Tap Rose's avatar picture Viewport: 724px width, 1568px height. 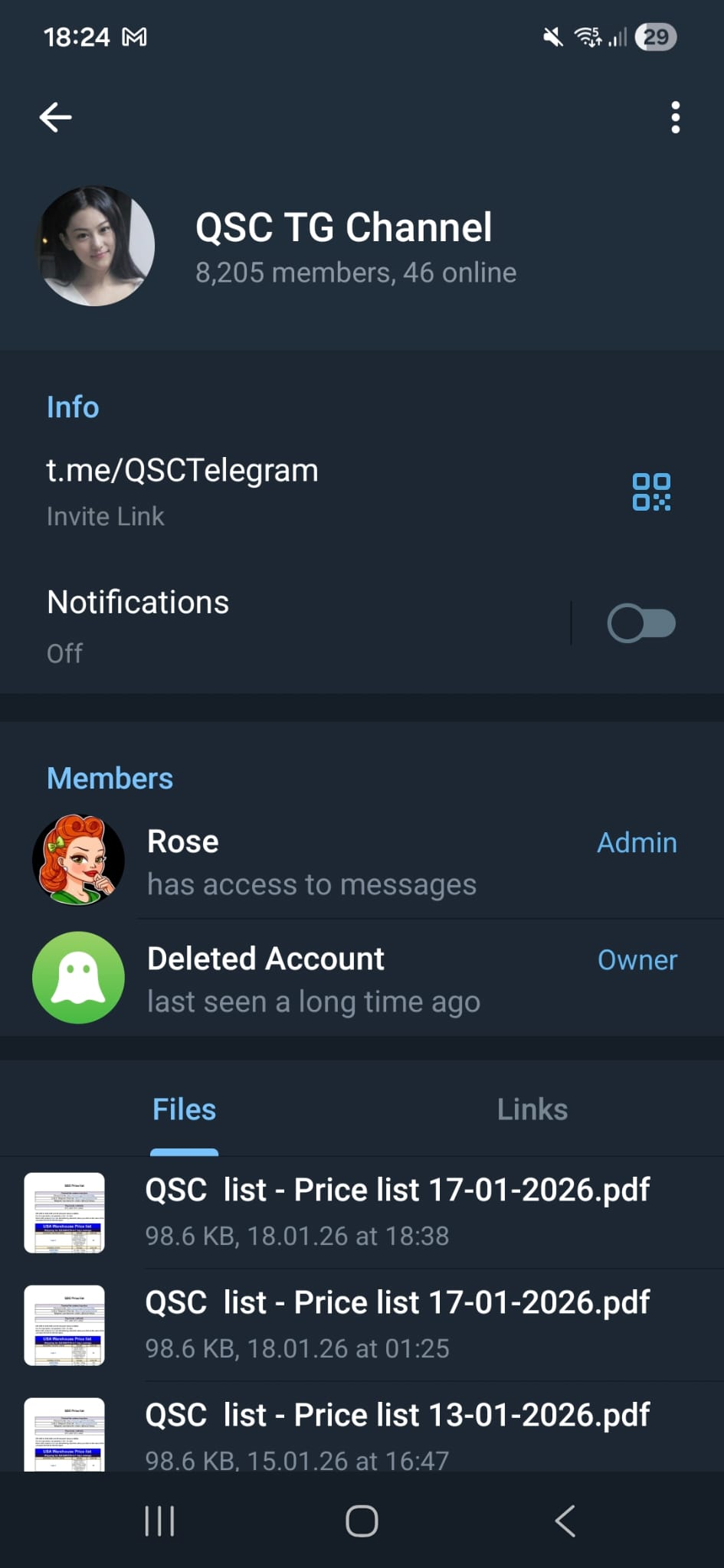coord(77,860)
